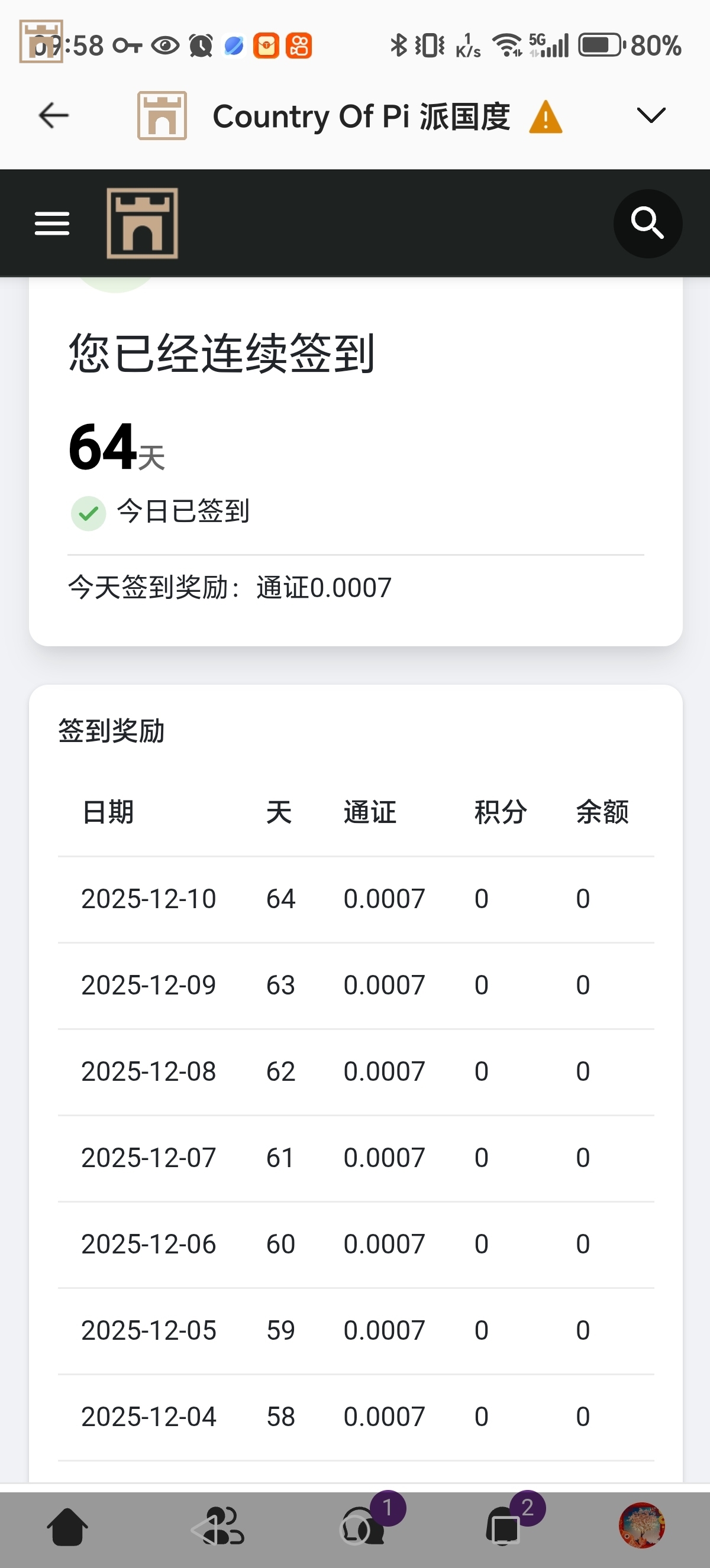Open the profile avatar tab

641,1525
